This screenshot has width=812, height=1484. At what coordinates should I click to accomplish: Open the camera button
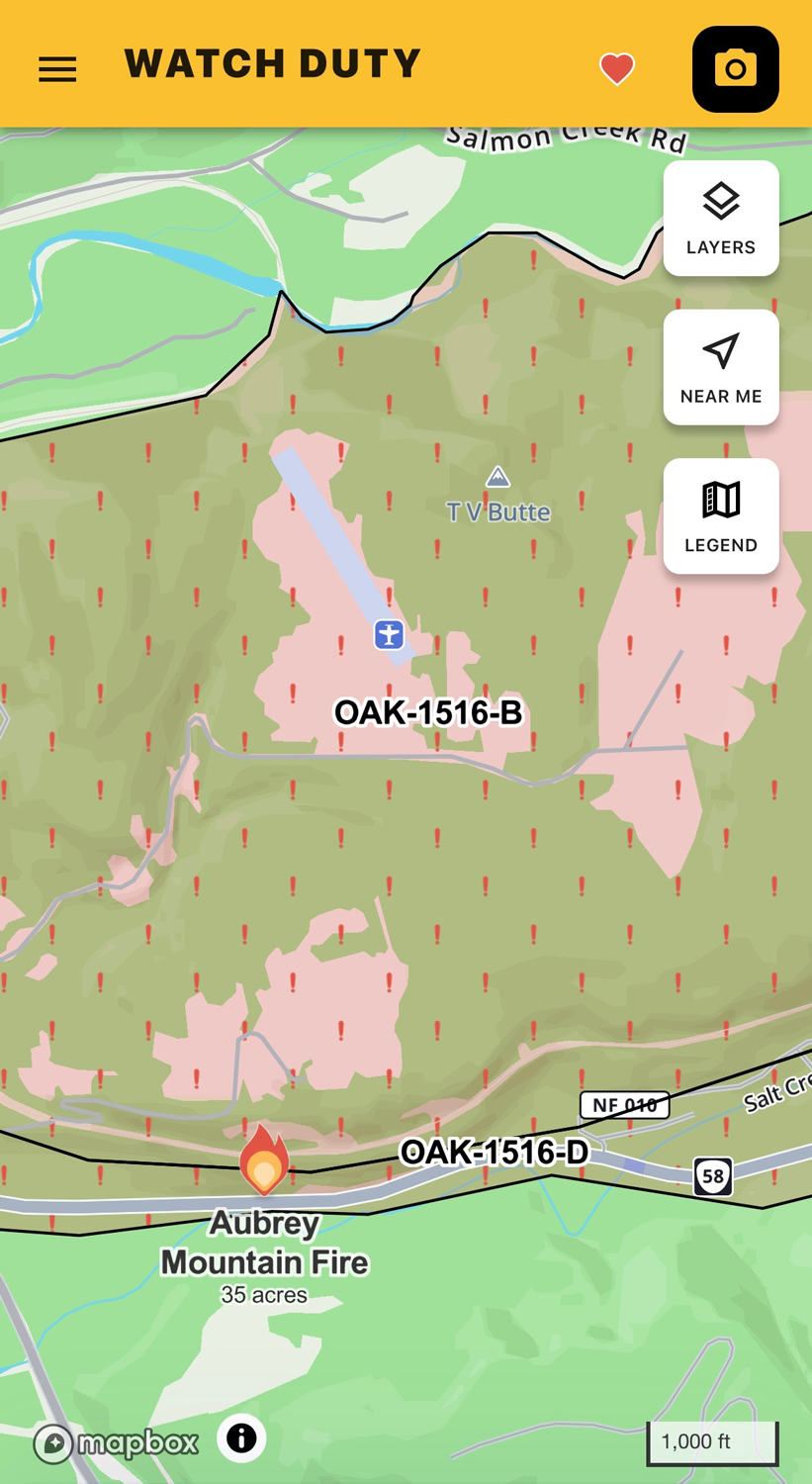click(x=735, y=69)
